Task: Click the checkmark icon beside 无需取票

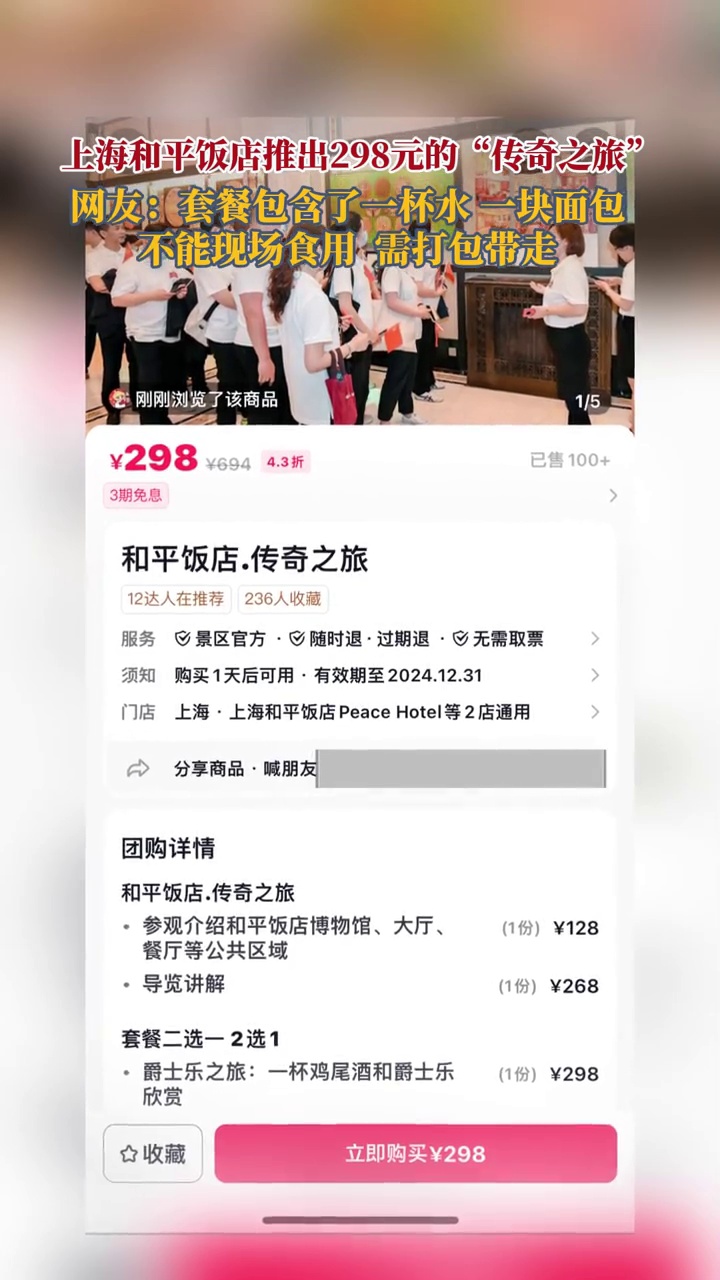Action: (459, 639)
